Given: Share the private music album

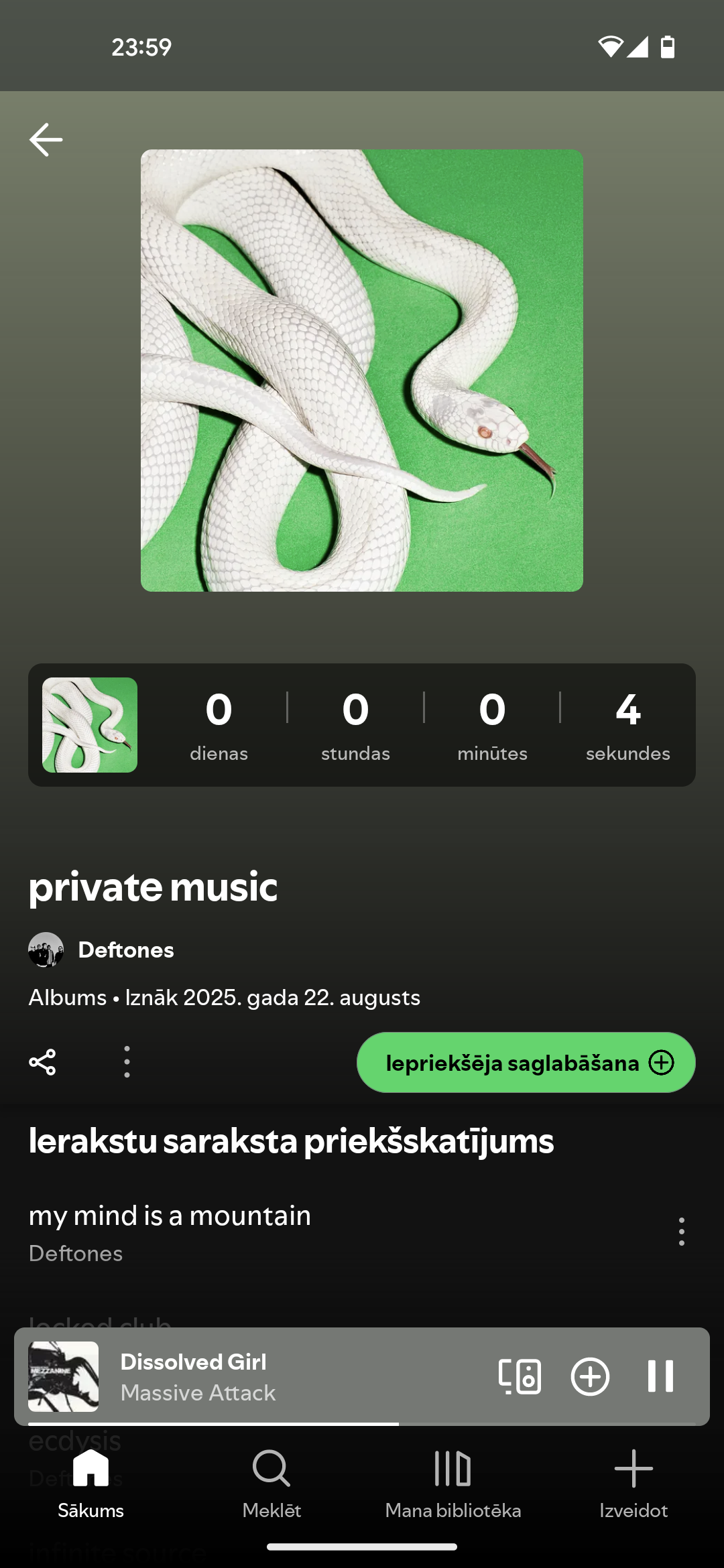Looking at the screenshot, I should [42, 1062].
